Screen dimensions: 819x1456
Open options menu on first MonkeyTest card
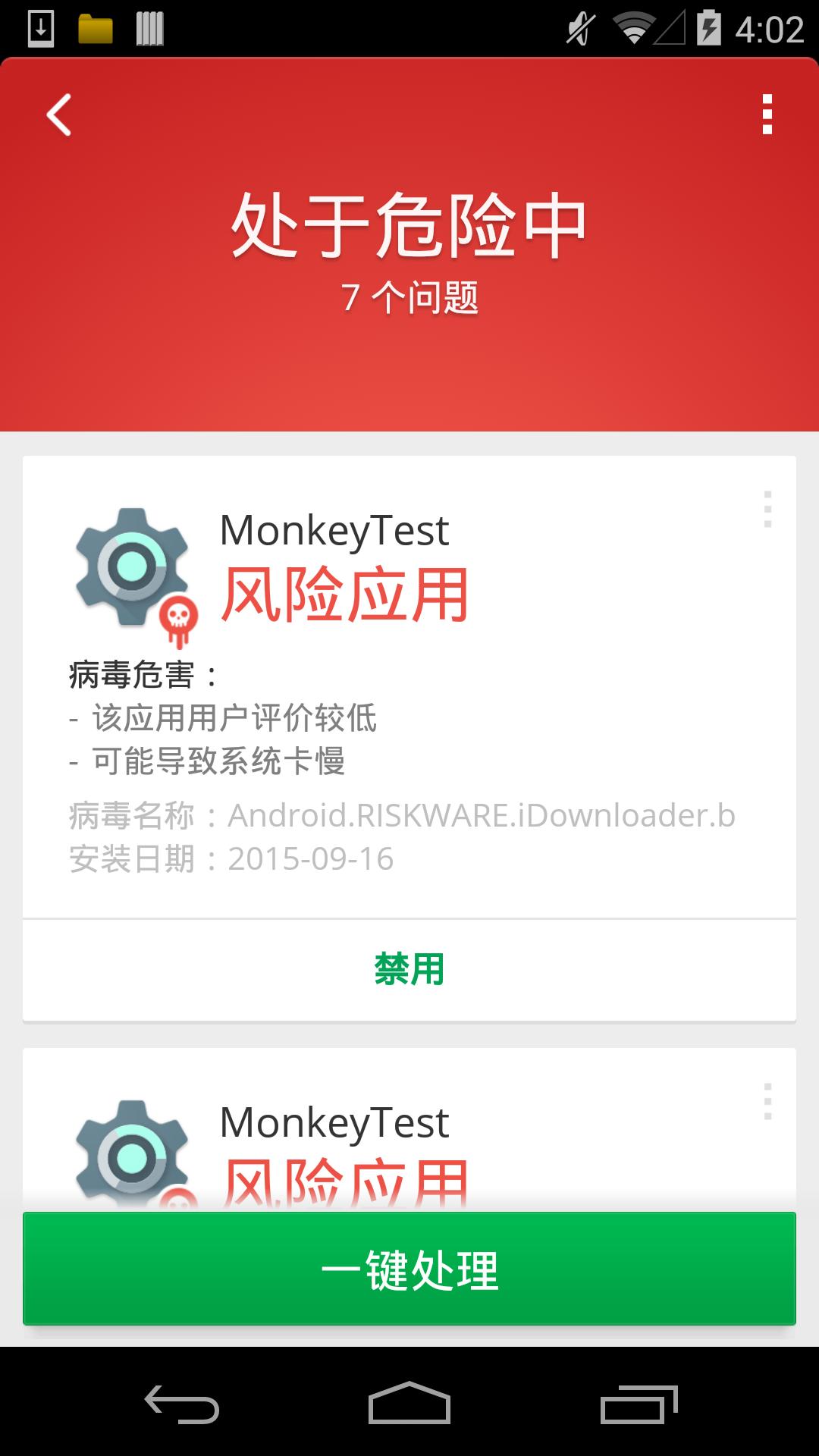point(767,509)
